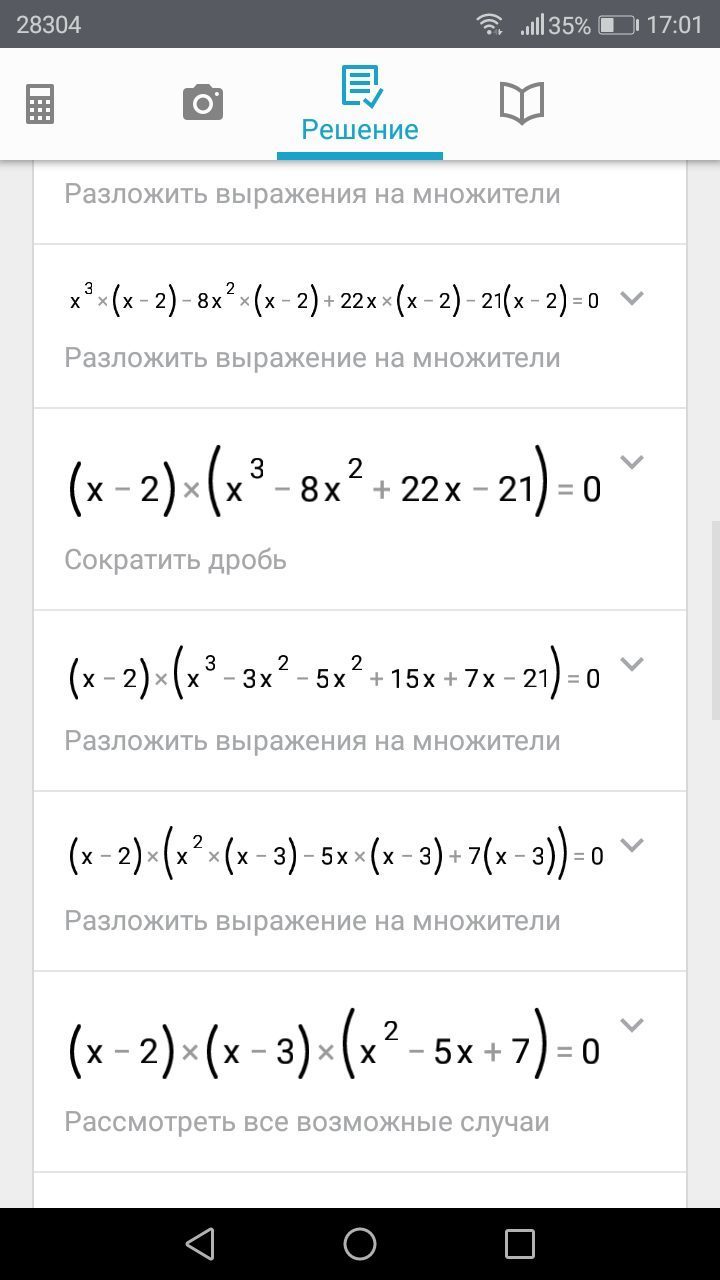Expand step containing 7(x − 3)
Viewport: 720px width, 1280px height.
pyautogui.click(x=632, y=845)
